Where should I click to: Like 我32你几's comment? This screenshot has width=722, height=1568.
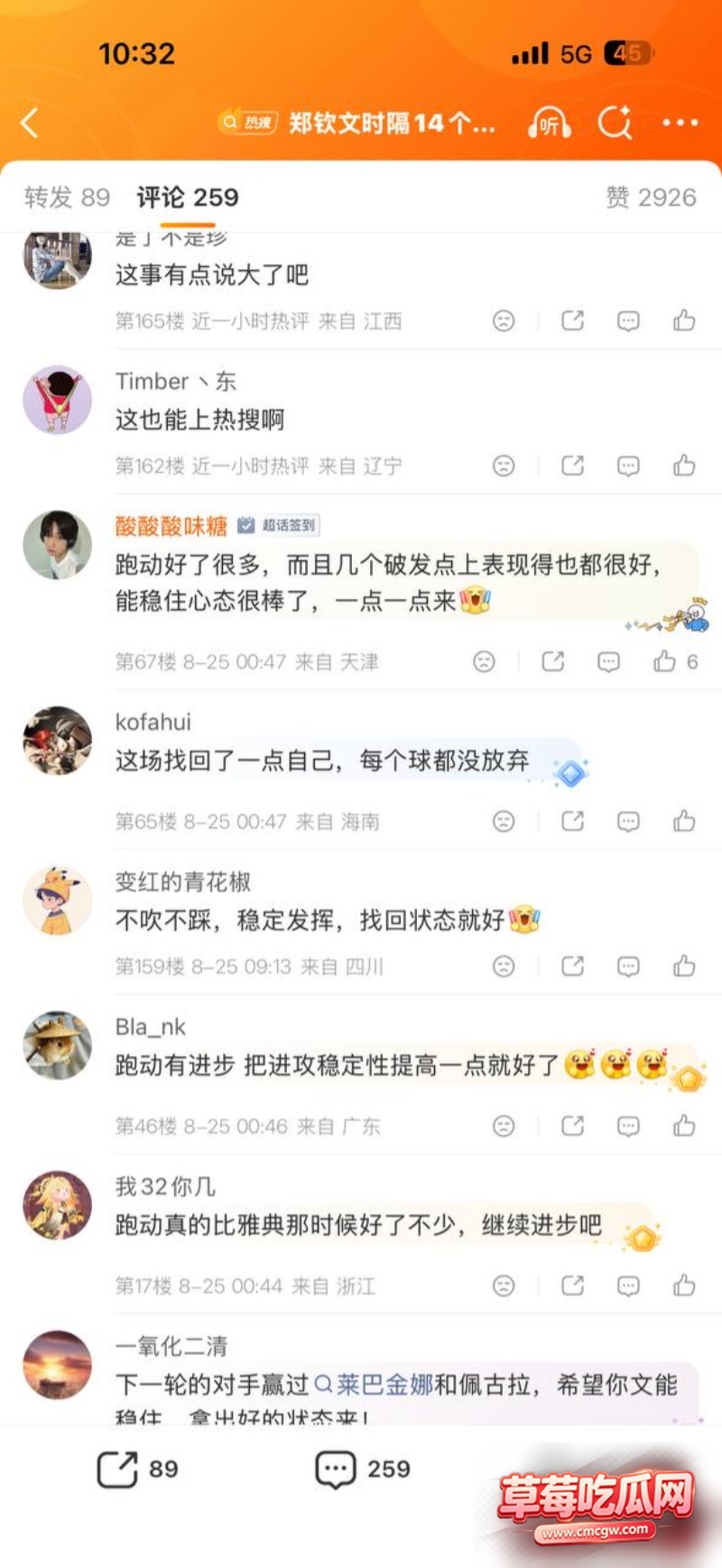click(x=684, y=1286)
